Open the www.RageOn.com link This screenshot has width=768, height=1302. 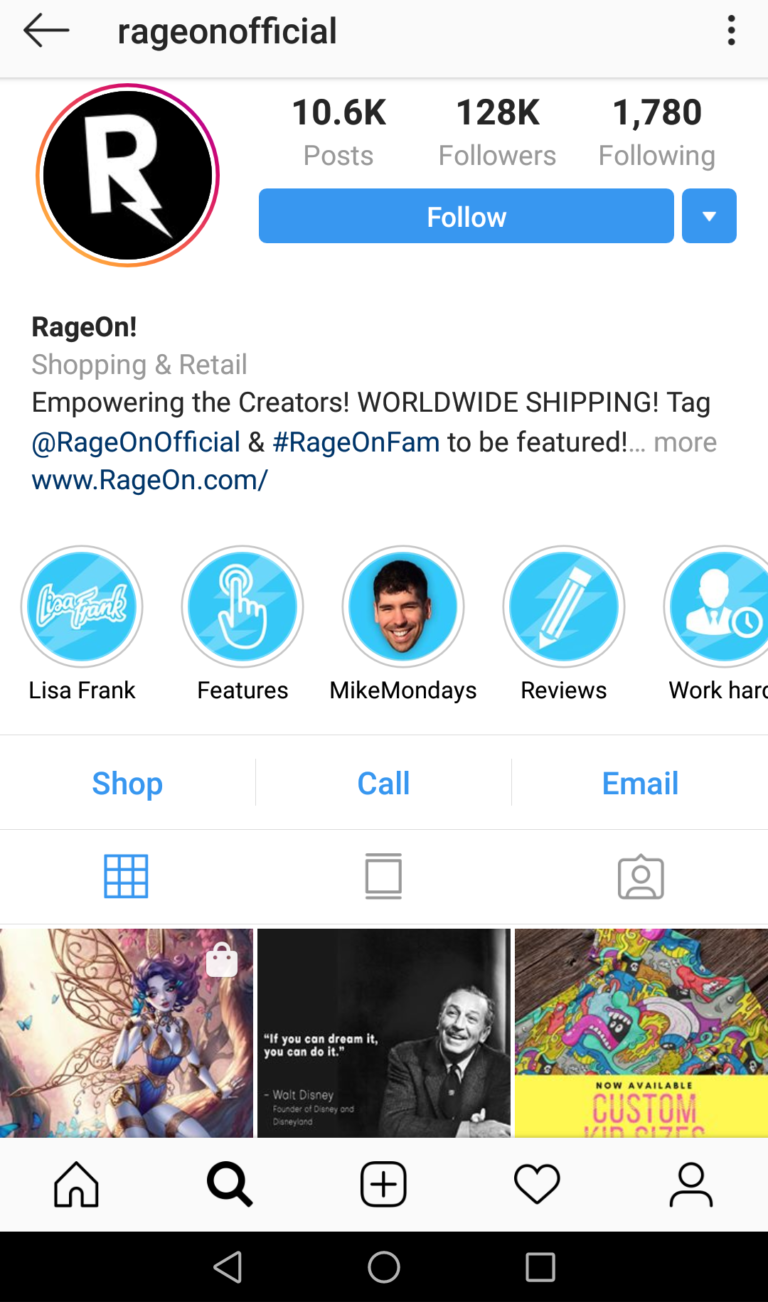tap(150, 480)
